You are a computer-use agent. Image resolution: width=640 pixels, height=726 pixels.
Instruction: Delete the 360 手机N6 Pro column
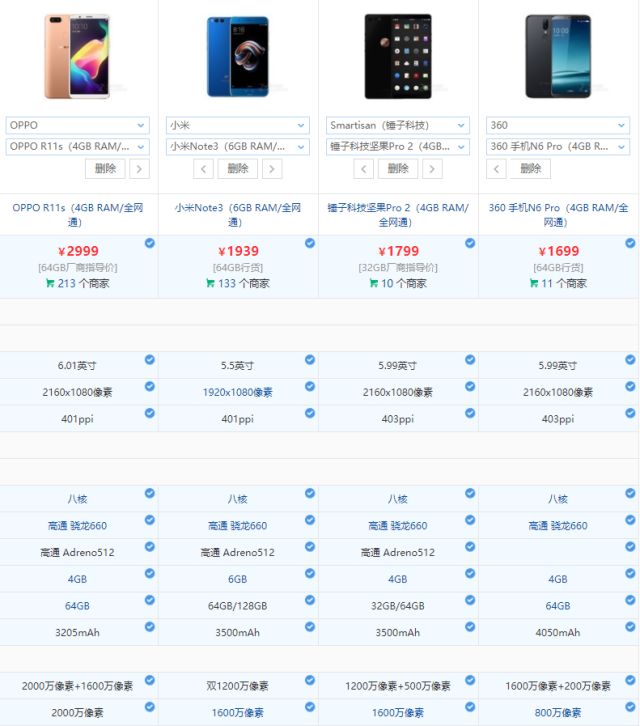tap(531, 169)
